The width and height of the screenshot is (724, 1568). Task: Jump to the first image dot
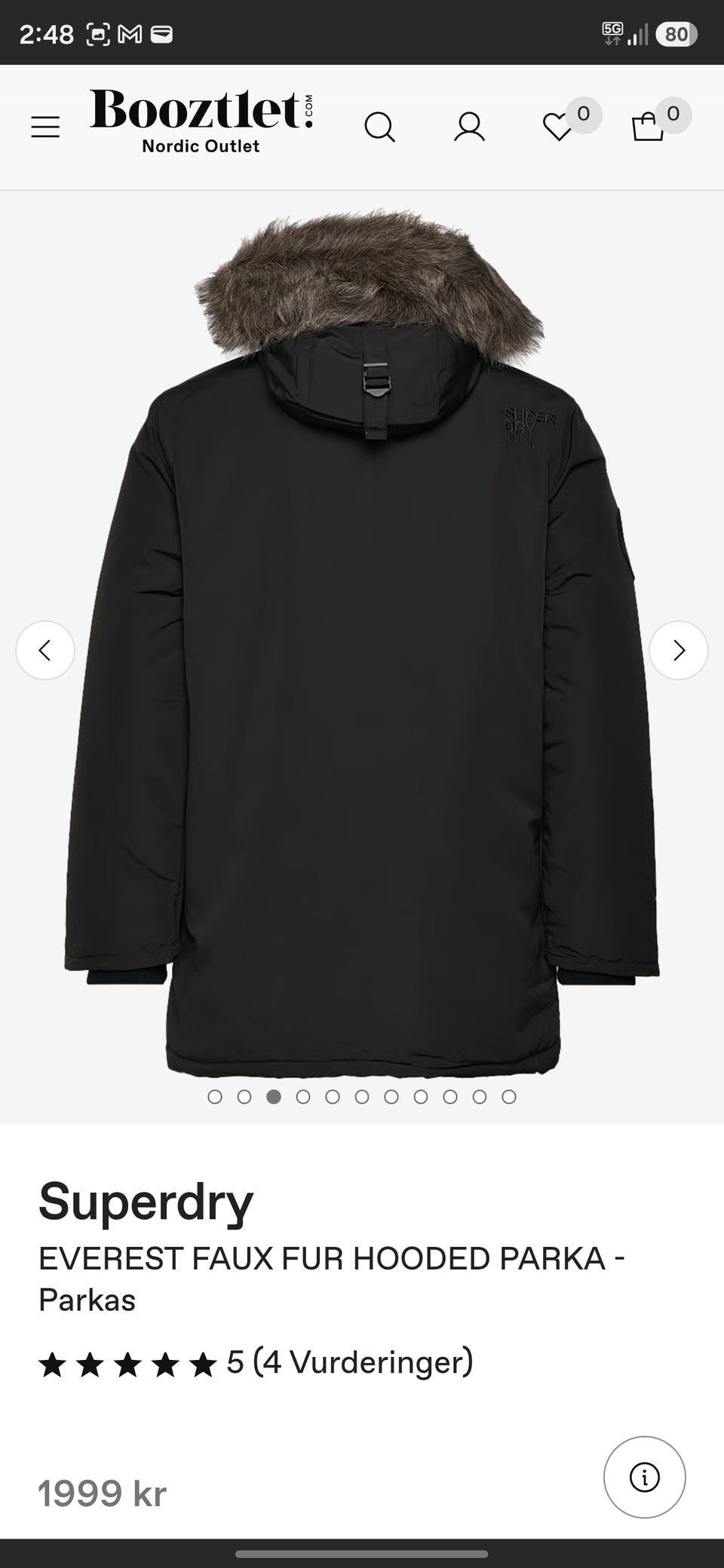click(215, 1097)
